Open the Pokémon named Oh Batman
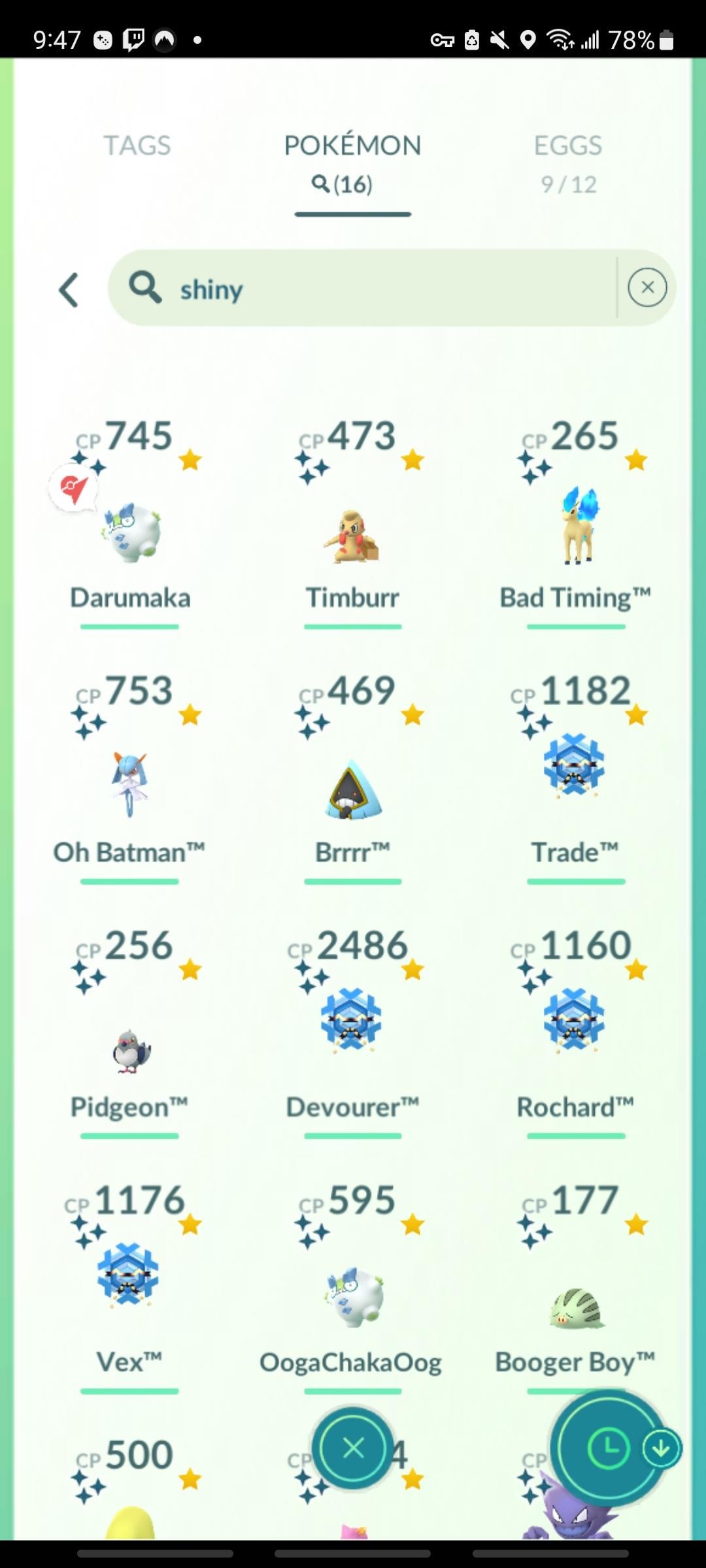706x1568 pixels. click(129, 784)
